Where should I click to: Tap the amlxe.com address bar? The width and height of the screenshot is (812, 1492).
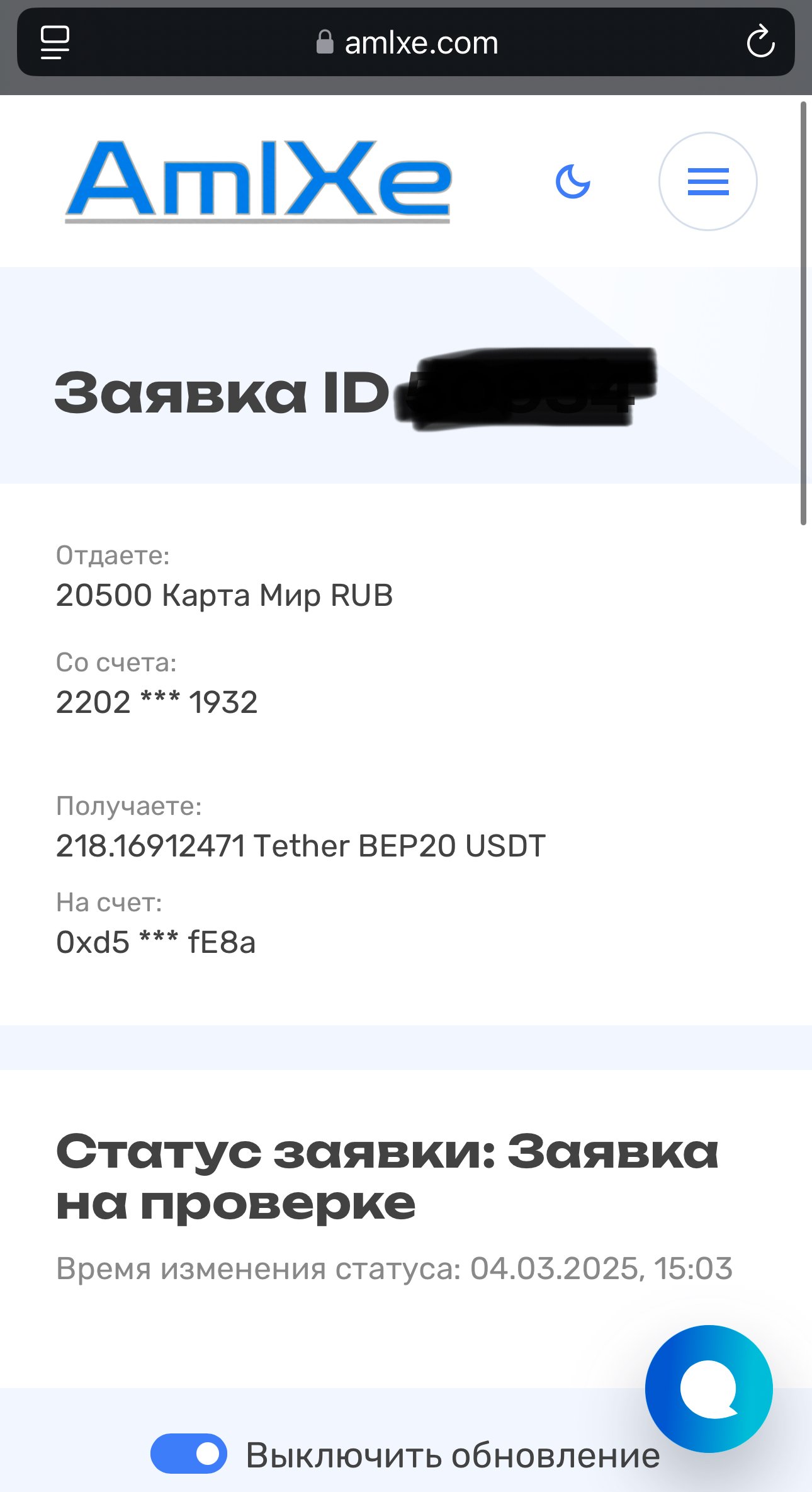pyautogui.click(x=406, y=43)
